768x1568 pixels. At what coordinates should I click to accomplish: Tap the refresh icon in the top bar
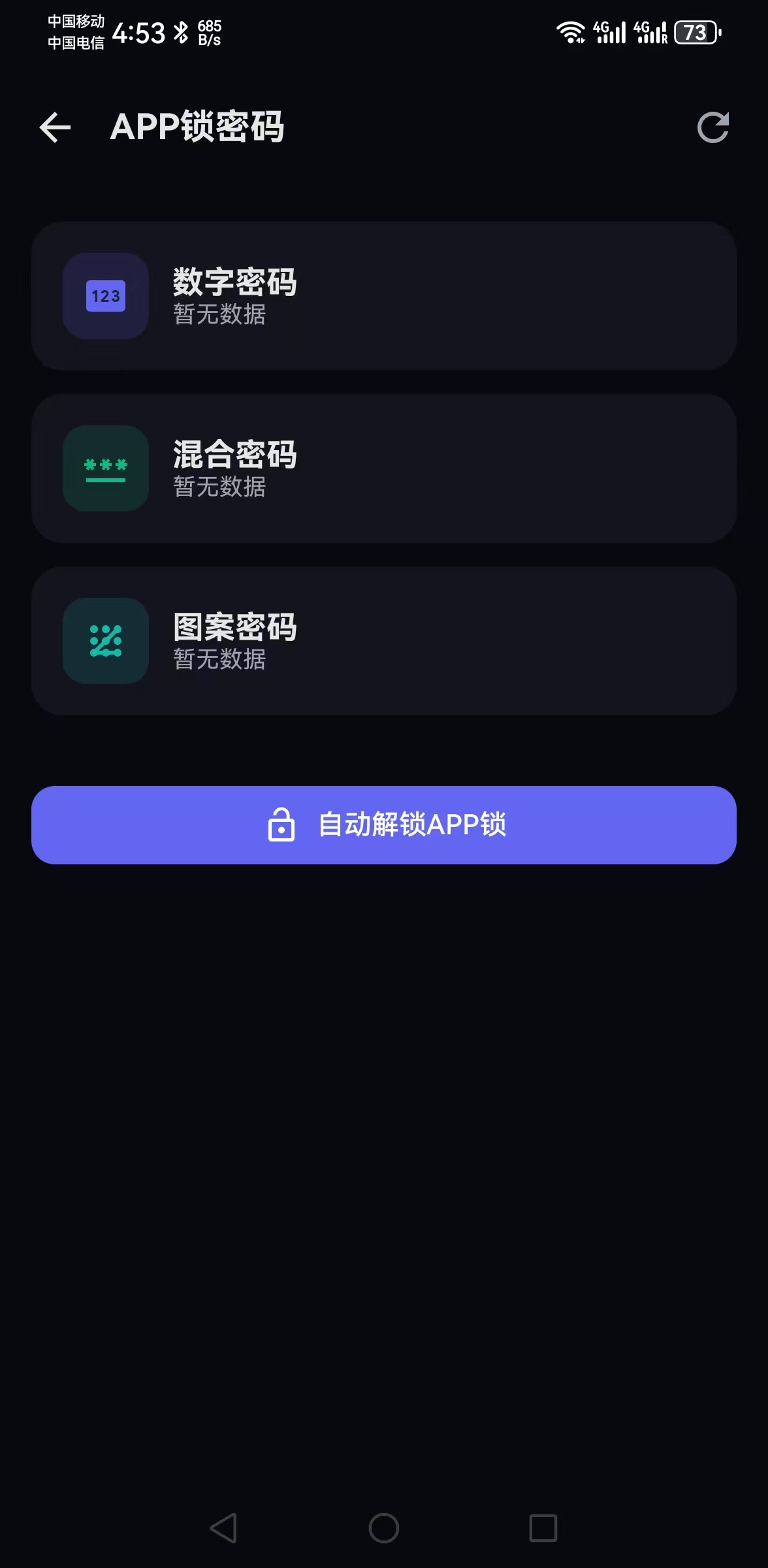click(x=714, y=128)
